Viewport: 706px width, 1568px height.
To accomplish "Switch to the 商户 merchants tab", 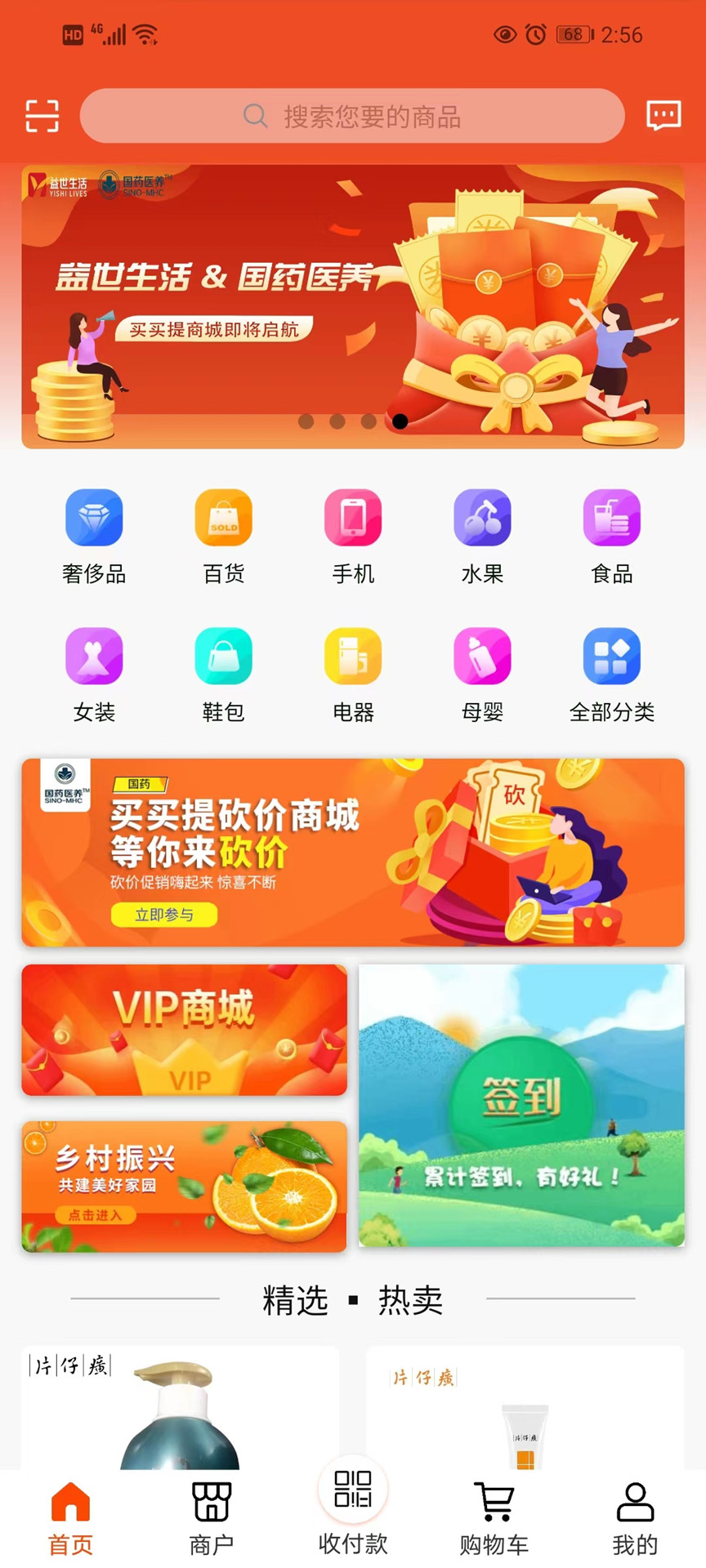I will click(211, 1515).
